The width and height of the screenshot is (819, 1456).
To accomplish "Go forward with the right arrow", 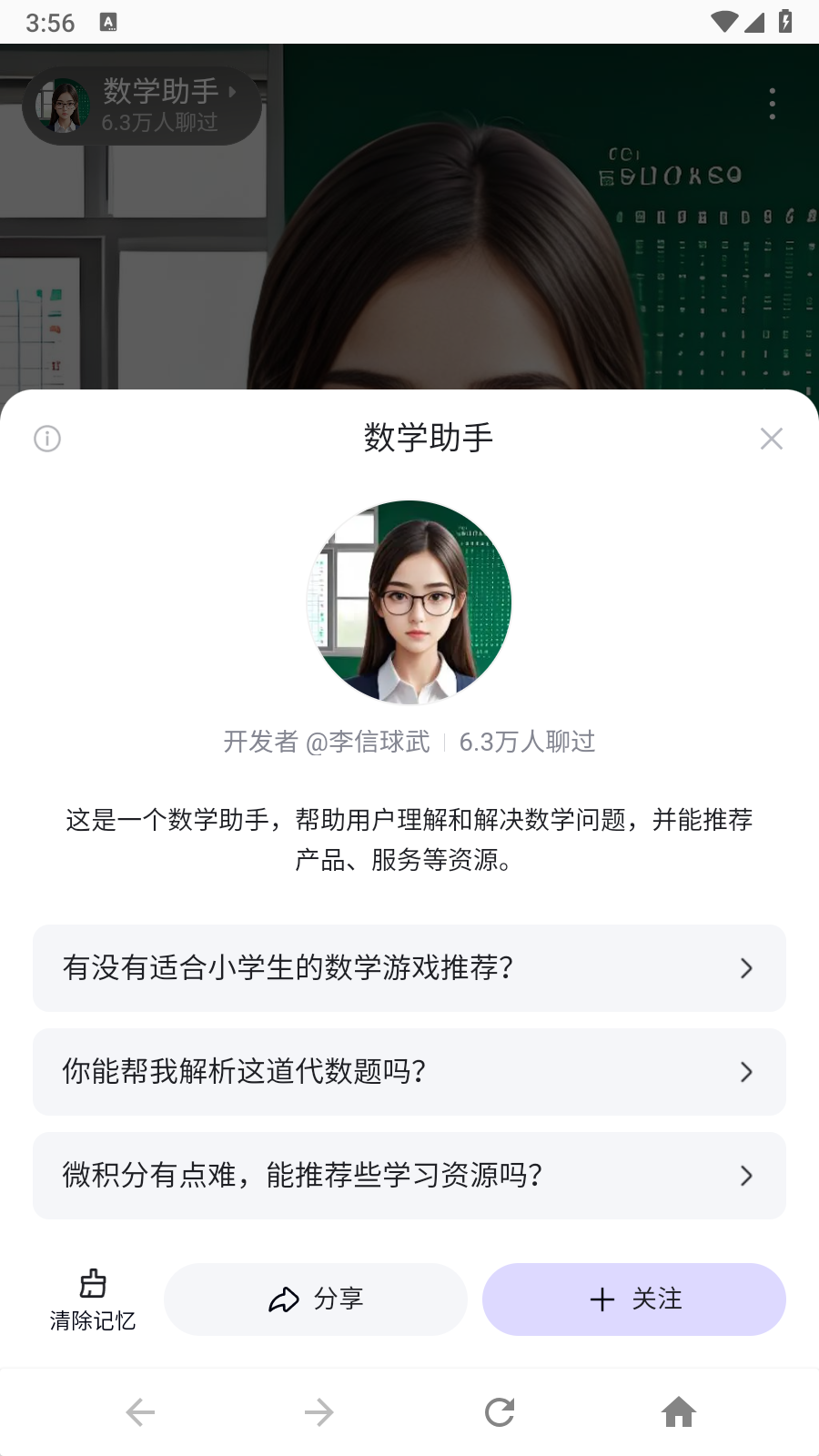I will [319, 1412].
